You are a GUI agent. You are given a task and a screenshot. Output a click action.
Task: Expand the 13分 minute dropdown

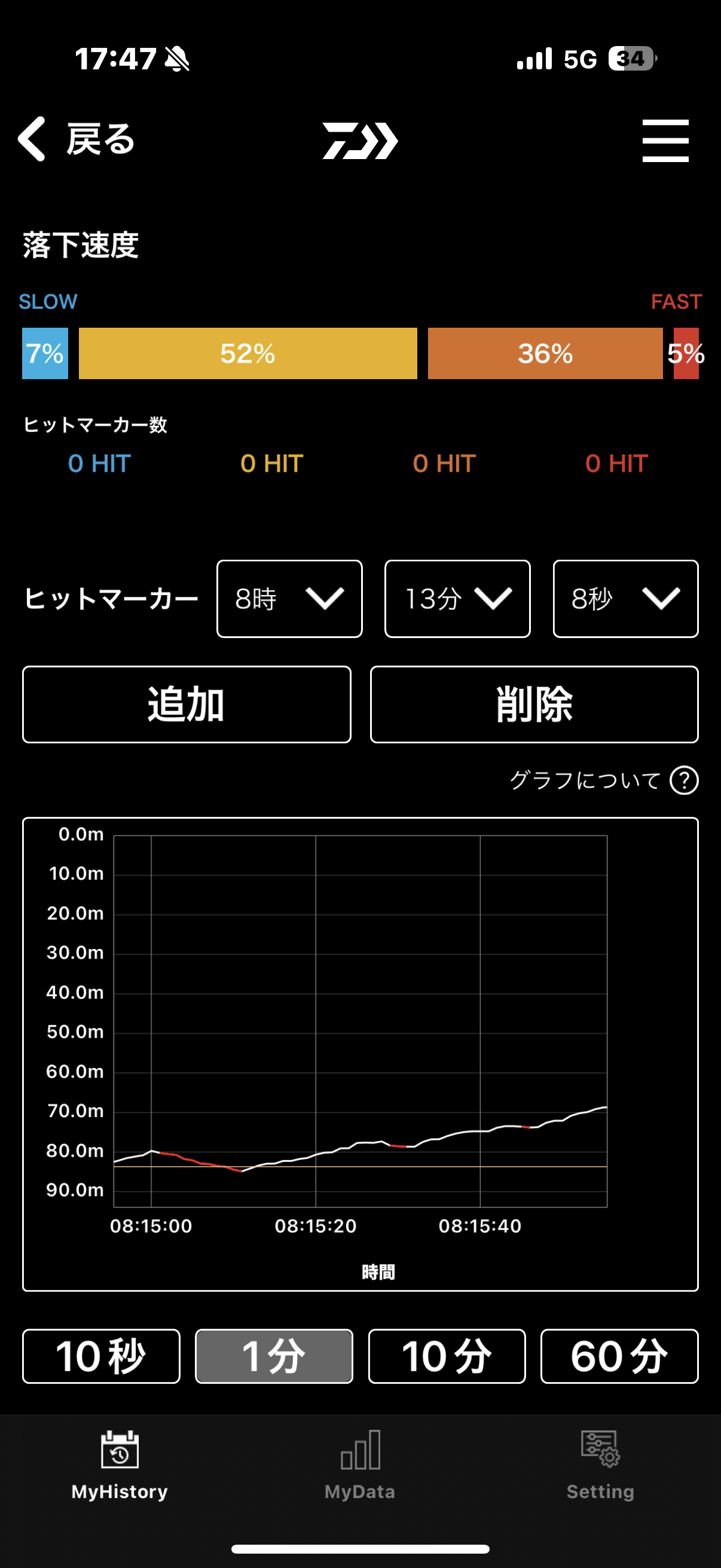tap(457, 599)
